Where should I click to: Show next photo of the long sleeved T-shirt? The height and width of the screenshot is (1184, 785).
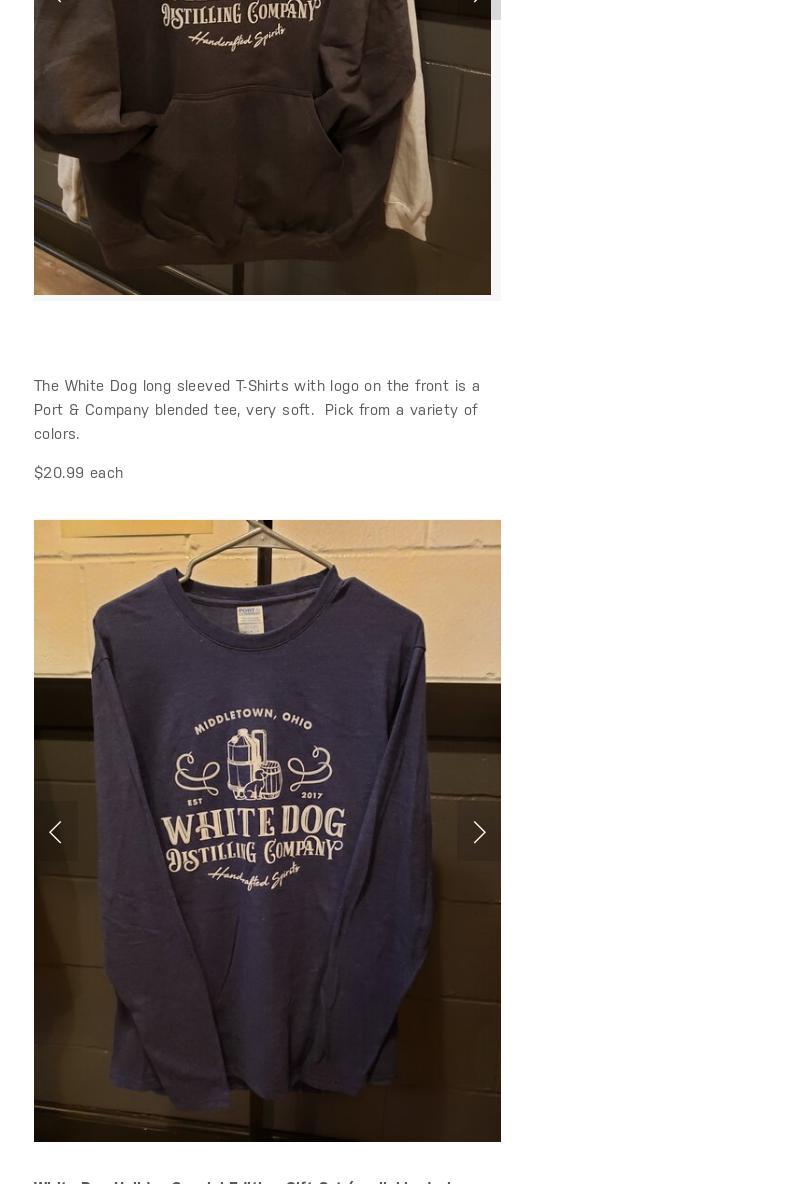[479, 832]
